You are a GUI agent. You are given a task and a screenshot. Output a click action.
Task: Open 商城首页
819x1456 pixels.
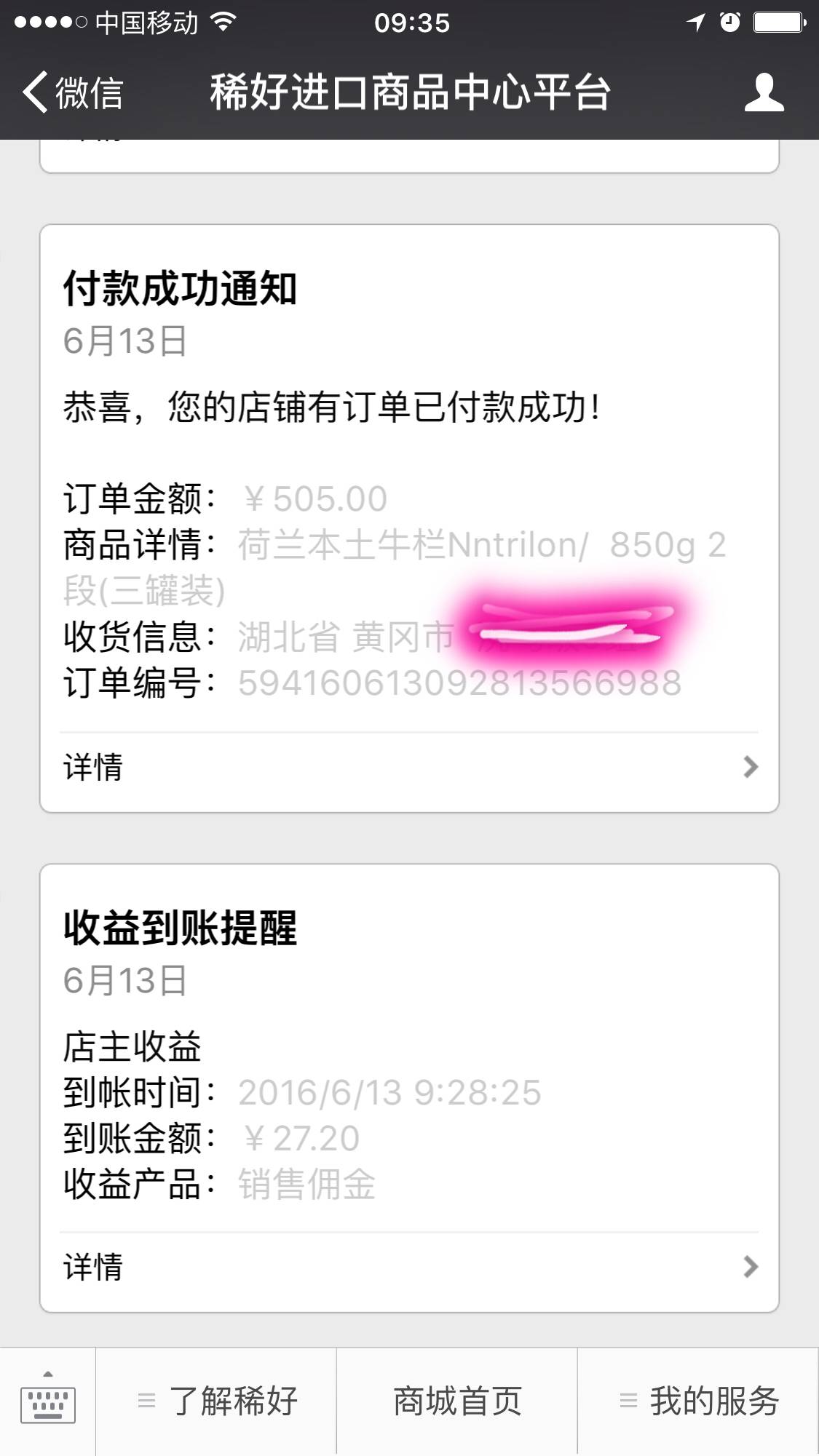coord(457,1401)
